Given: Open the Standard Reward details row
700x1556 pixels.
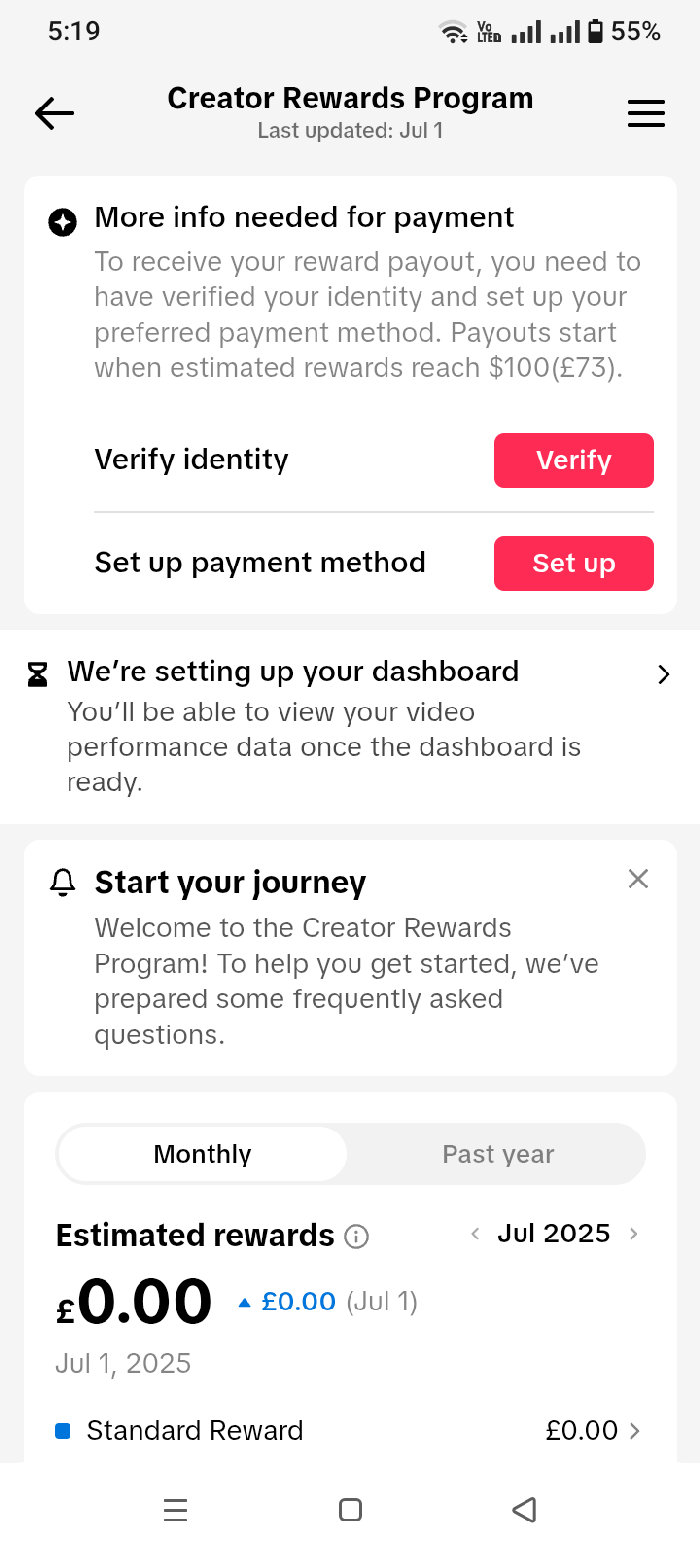Looking at the screenshot, I should pos(350,1431).
